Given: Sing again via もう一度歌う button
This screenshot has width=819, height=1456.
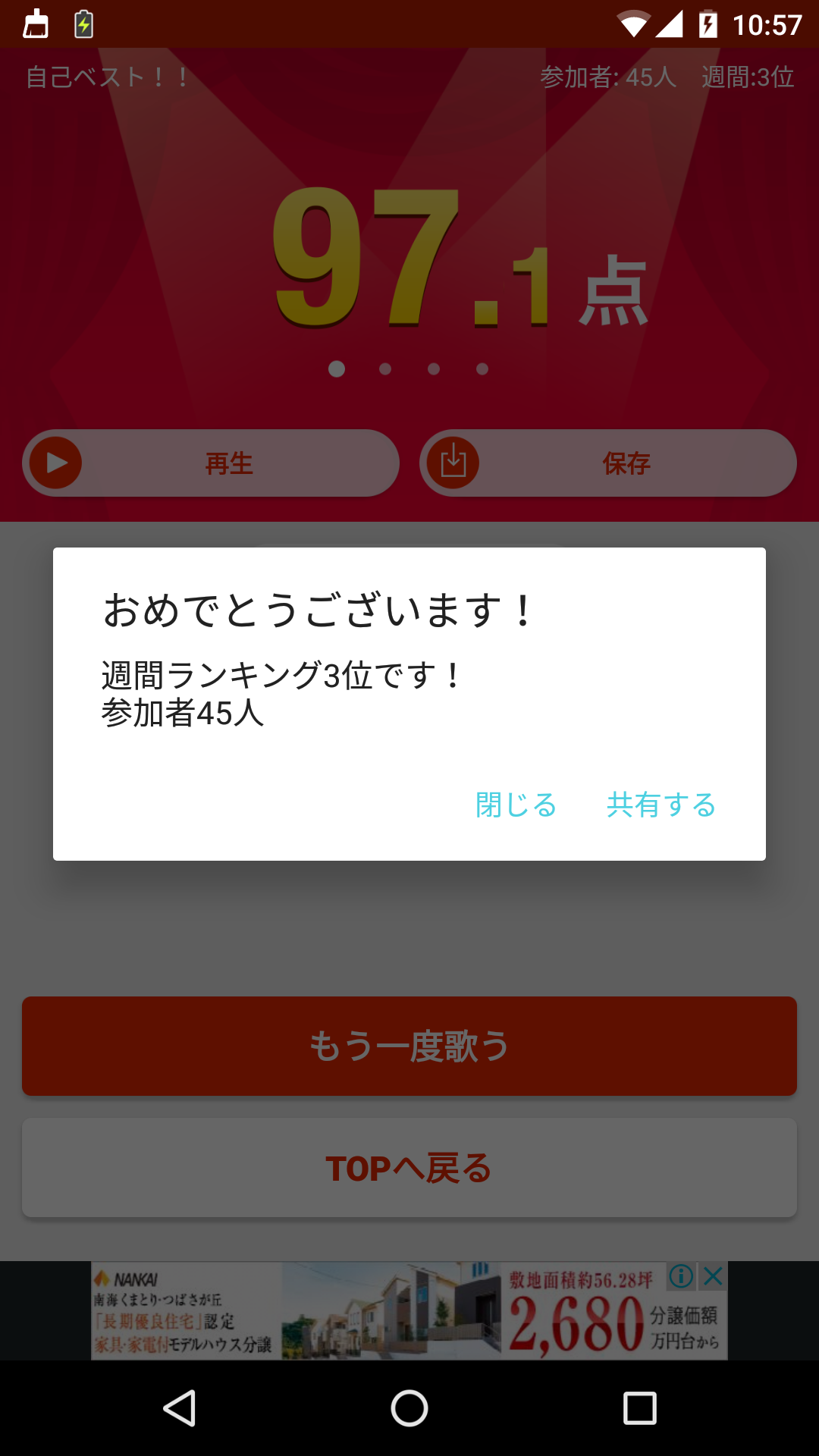Looking at the screenshot, I should [409, 1046].
